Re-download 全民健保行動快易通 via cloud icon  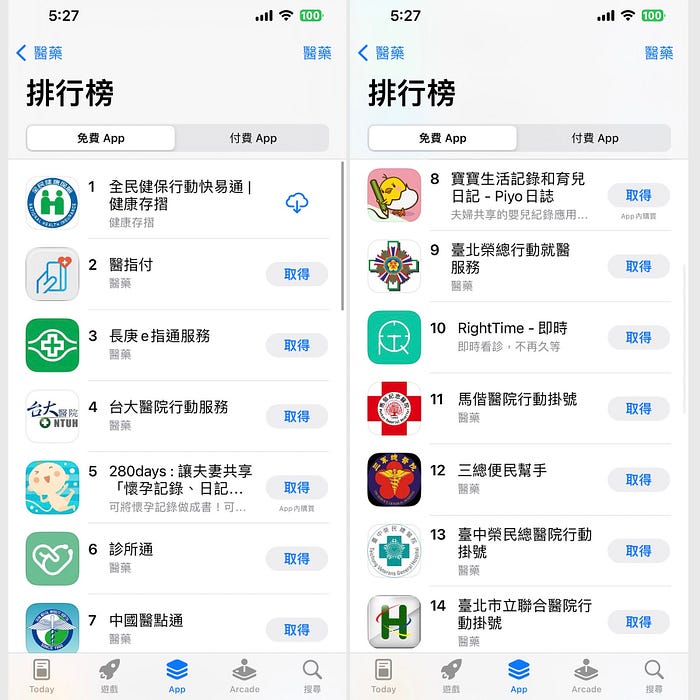[x=296, y=203]
